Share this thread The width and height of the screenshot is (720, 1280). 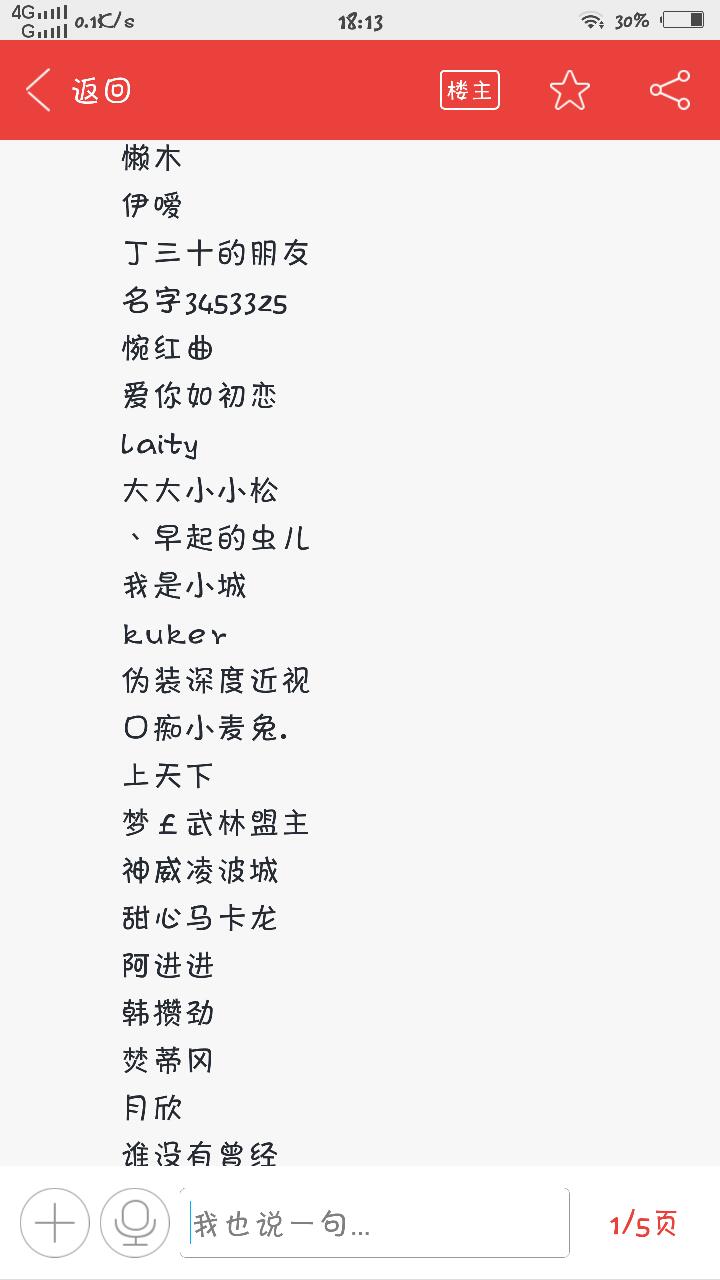669,91
